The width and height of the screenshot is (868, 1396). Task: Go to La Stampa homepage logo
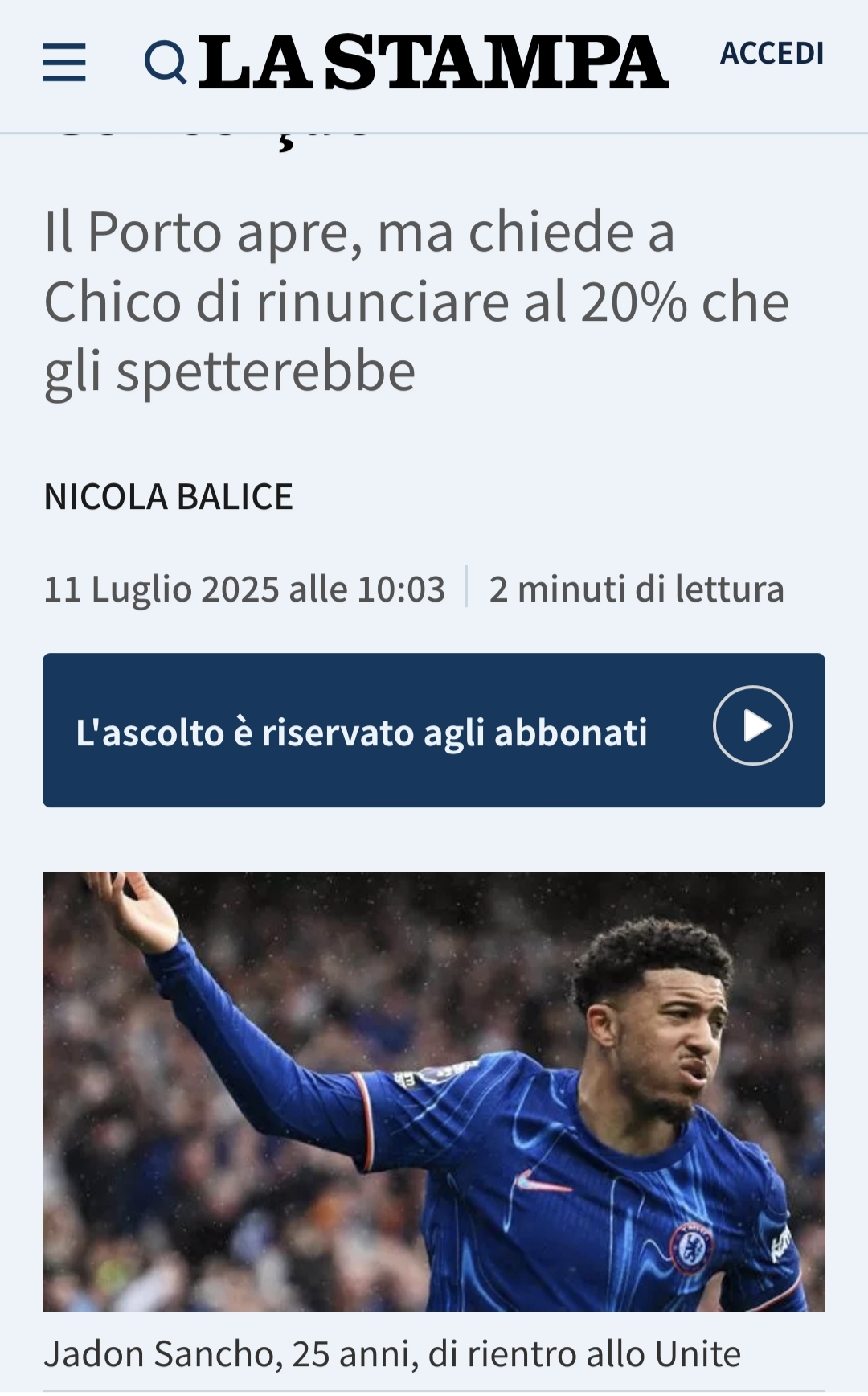pyautogui.click(x=433, y=63)
